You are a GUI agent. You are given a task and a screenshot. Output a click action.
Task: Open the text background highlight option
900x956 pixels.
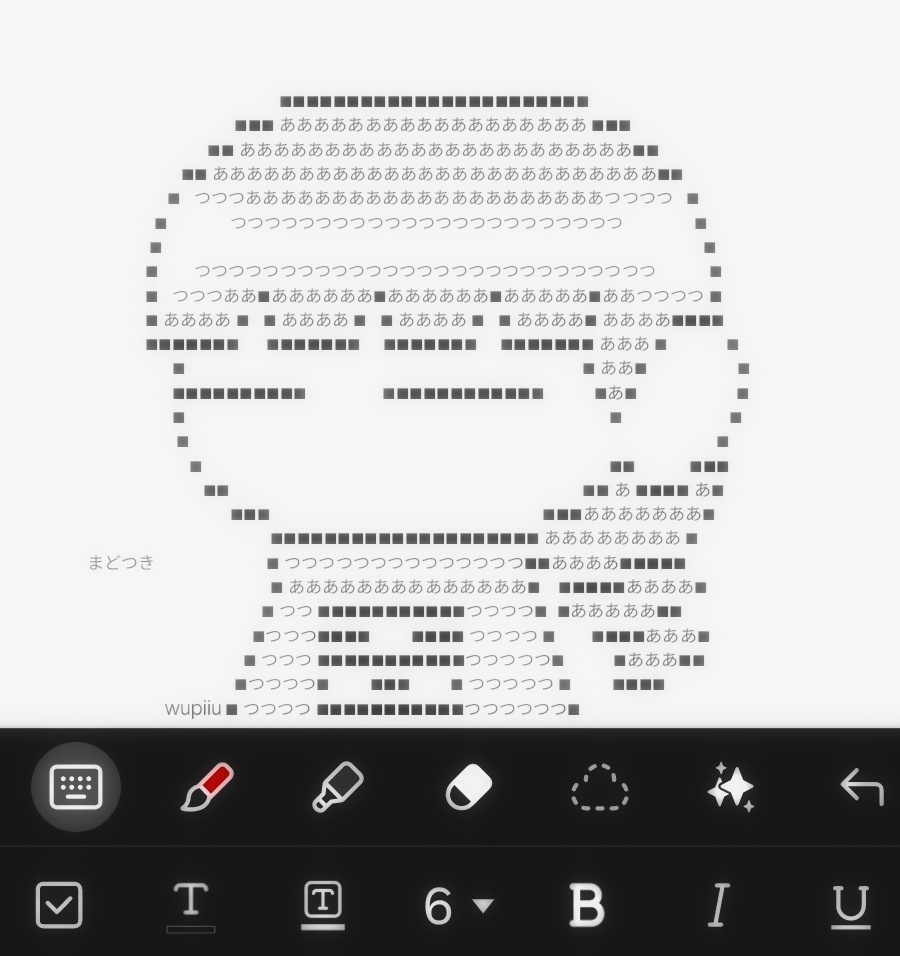pyautogui.click(x=323, y=905)
